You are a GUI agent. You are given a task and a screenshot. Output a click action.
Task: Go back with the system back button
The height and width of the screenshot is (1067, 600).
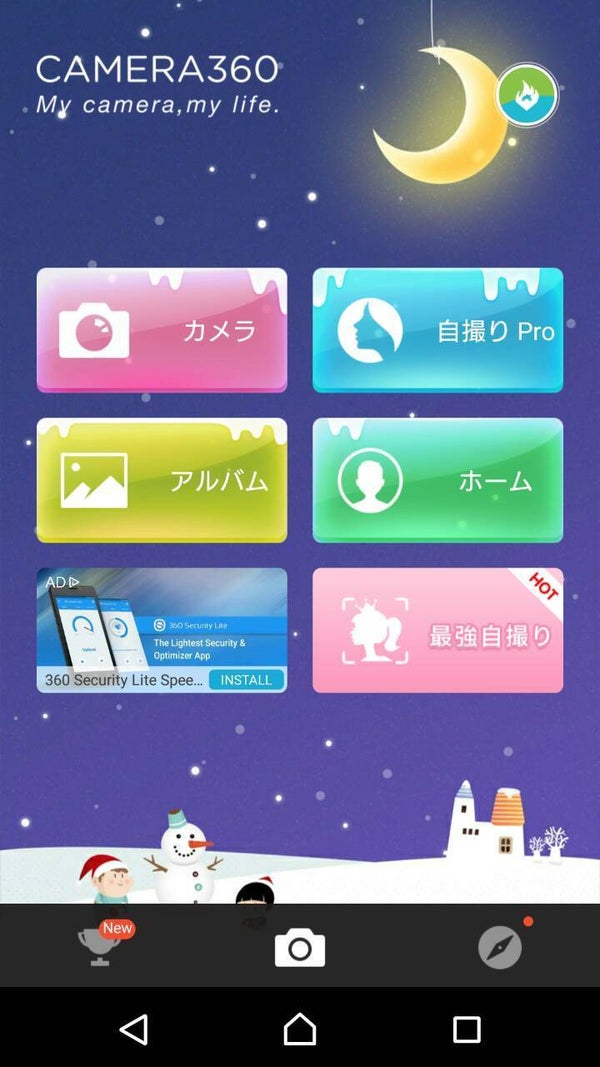coord(133,1029)
